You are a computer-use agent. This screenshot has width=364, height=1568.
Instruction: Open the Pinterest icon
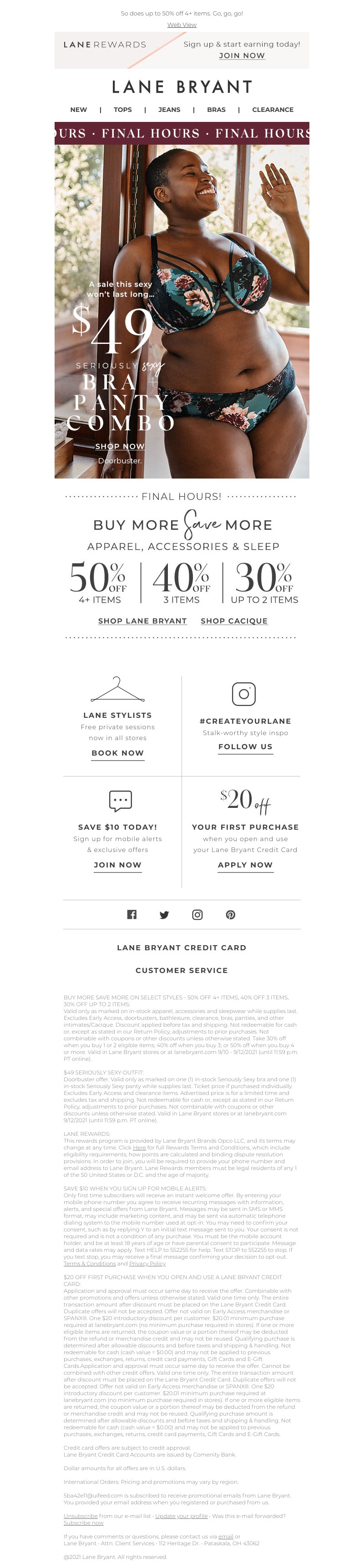[x=231, y=915]
